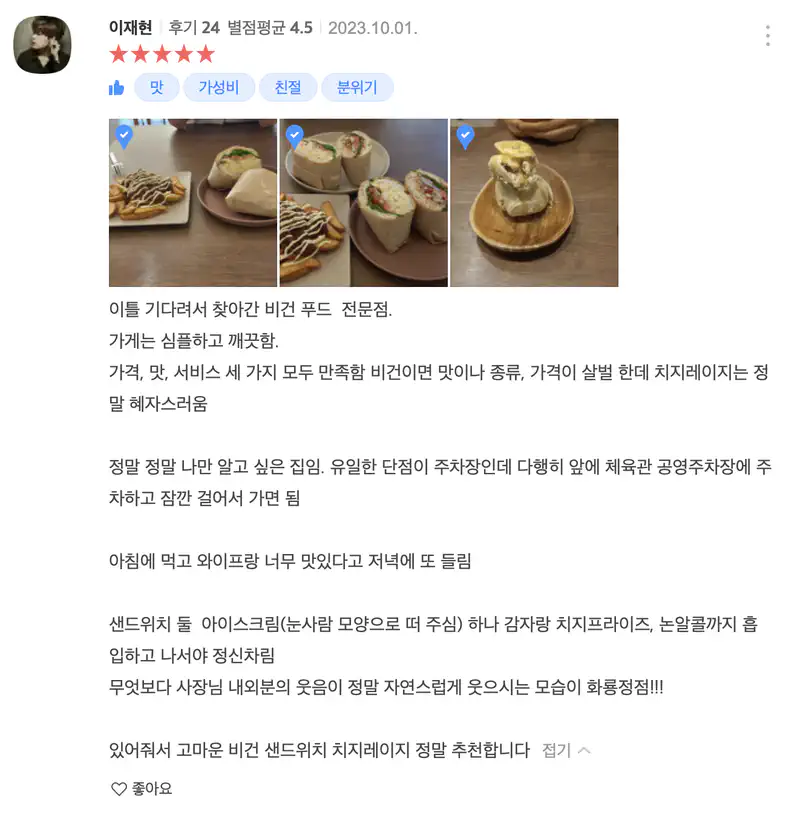This screenshot has width=800, height=815.
Task: Collapse the review with 접기
Action: [x=566, y=749]
